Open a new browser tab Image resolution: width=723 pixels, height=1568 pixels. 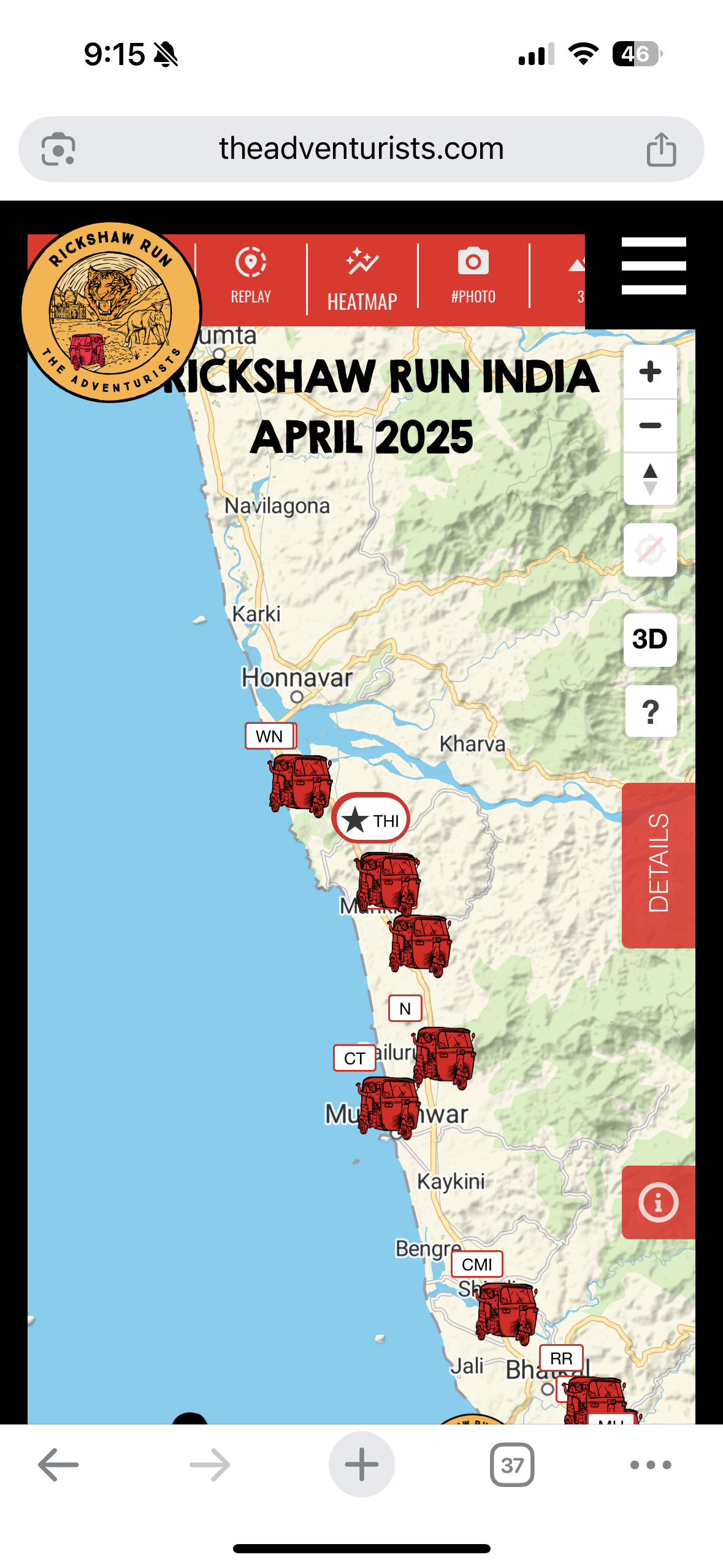[361, 1465]
